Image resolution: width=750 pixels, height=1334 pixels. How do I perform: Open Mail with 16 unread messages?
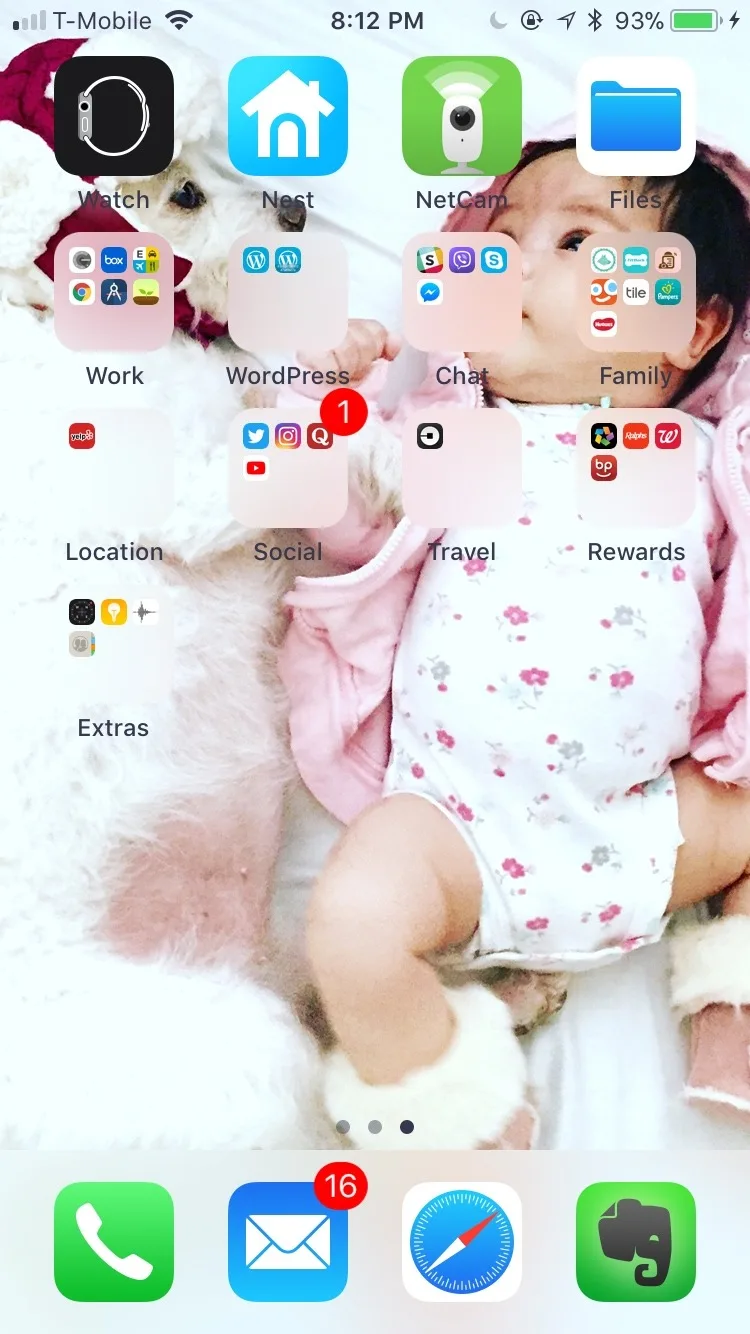point(288,1242)
